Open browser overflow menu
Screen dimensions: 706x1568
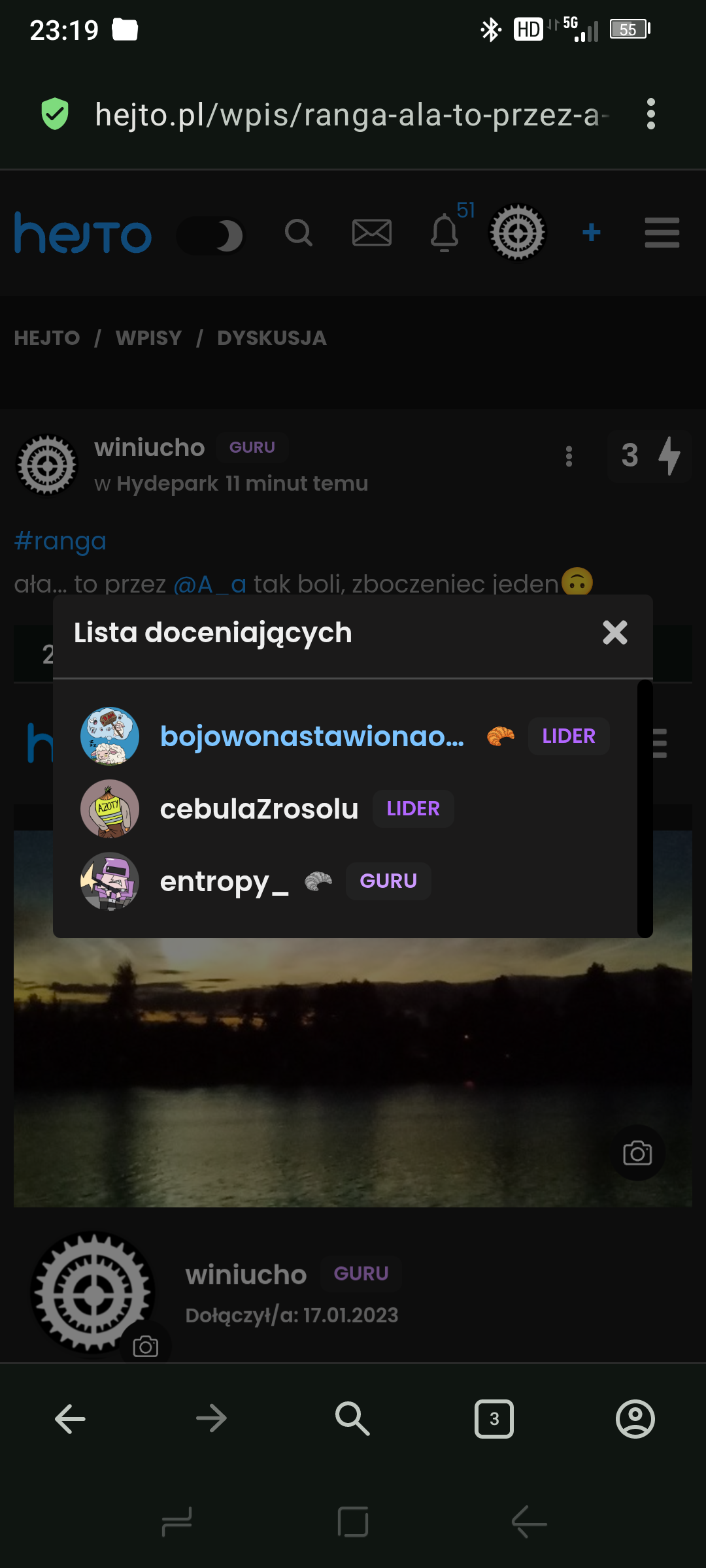point(650,114)
